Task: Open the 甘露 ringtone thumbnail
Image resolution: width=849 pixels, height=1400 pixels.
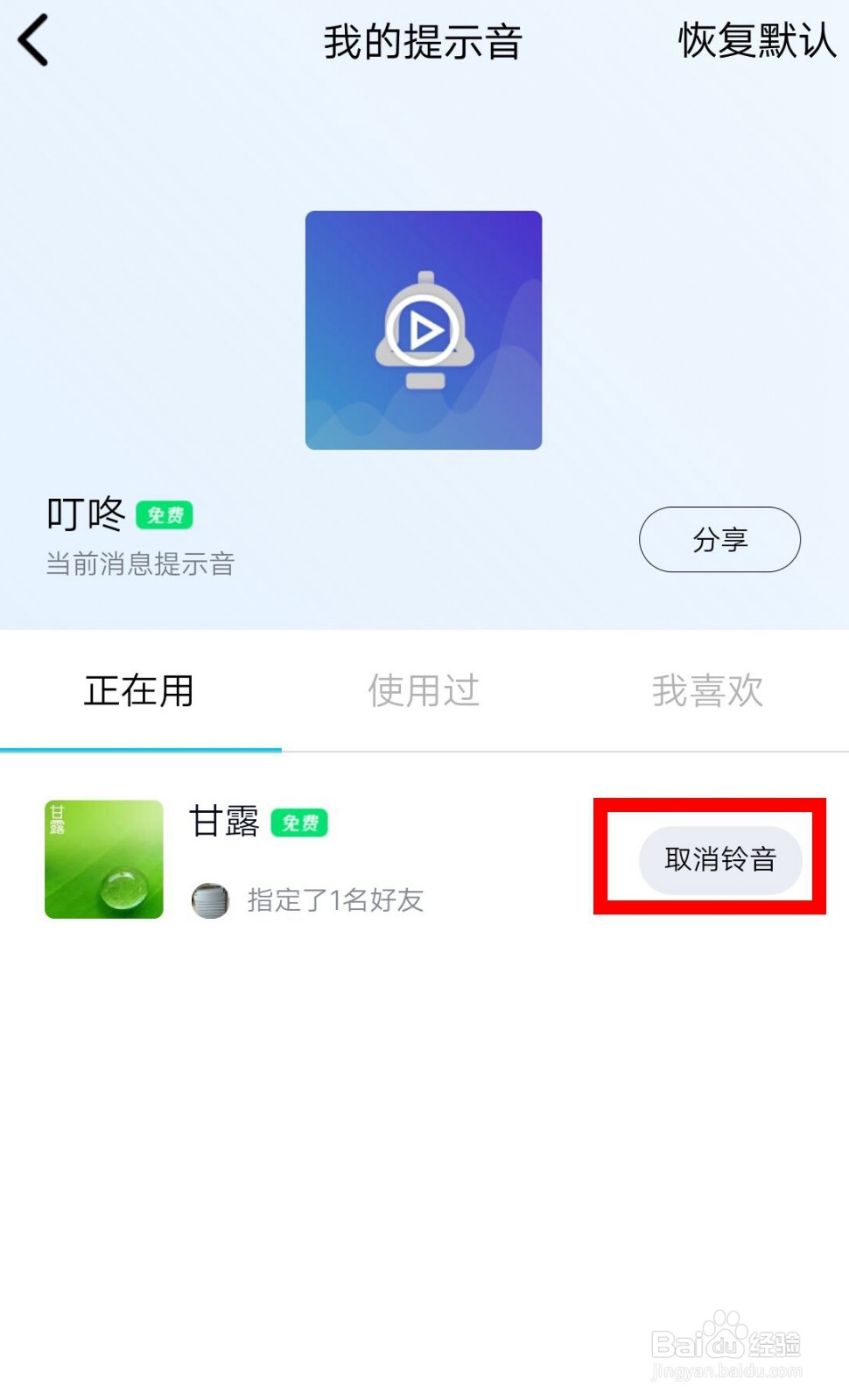Action: 102,858
